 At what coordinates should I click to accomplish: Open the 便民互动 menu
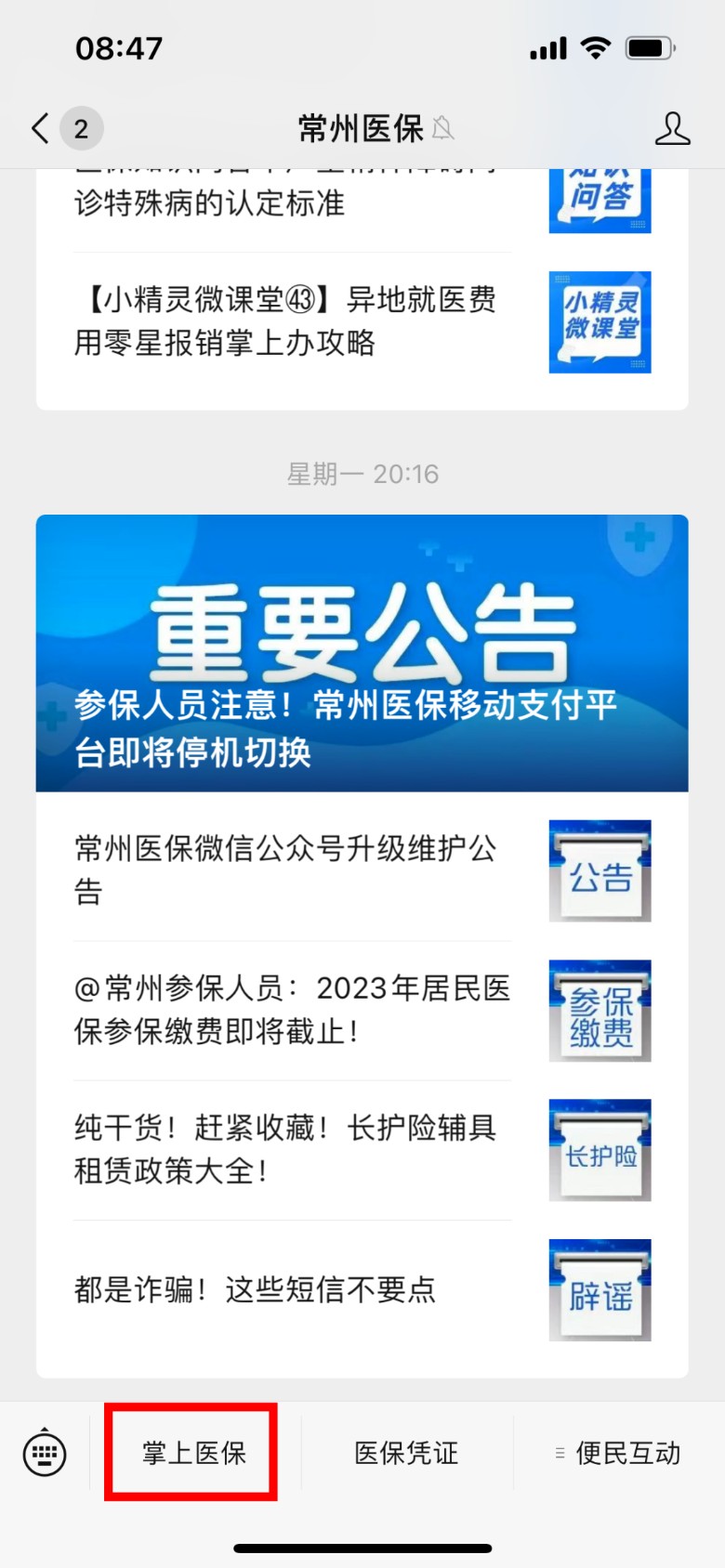619,1452
